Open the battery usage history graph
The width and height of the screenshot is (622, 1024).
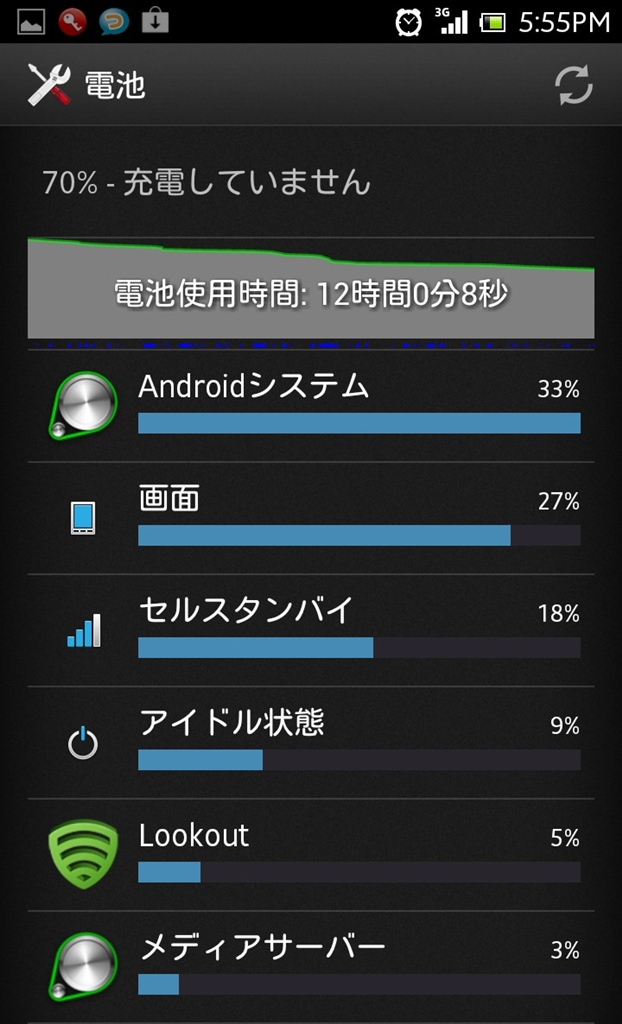310,291
